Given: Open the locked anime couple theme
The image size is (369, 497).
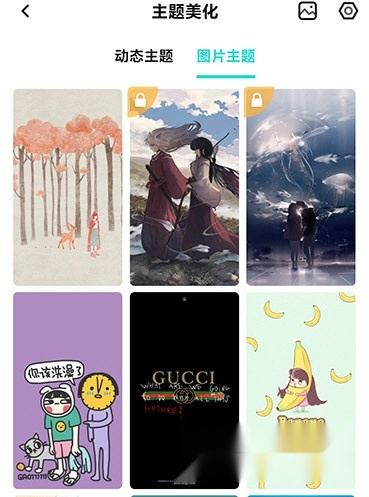Looking at the screenshot, I should [184, 187].
